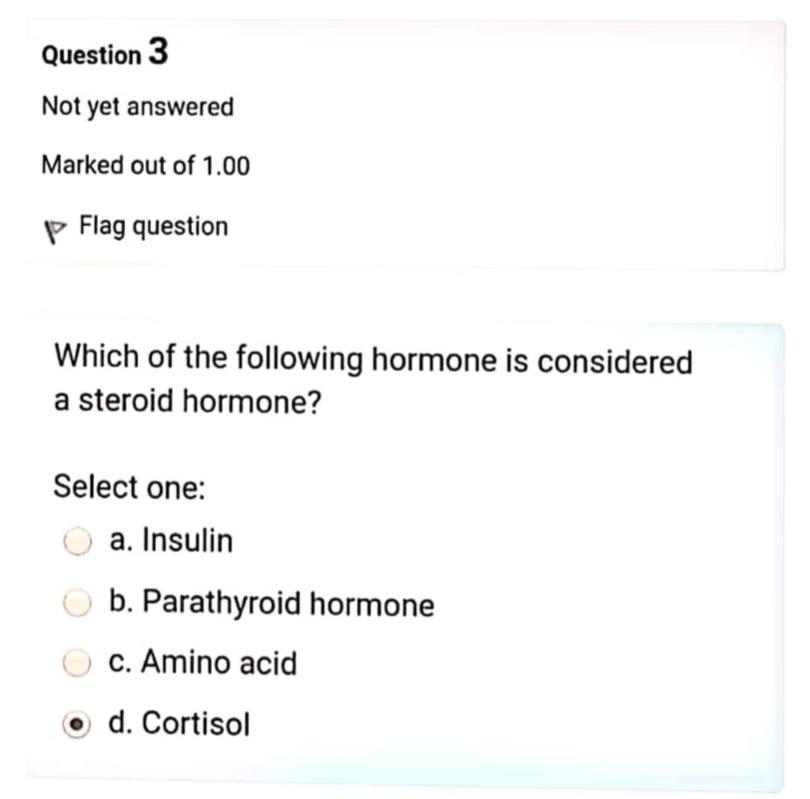The height and width of the screenshot is (799, 810).
Task: Select answer a. Insulin
Action: 78,542
